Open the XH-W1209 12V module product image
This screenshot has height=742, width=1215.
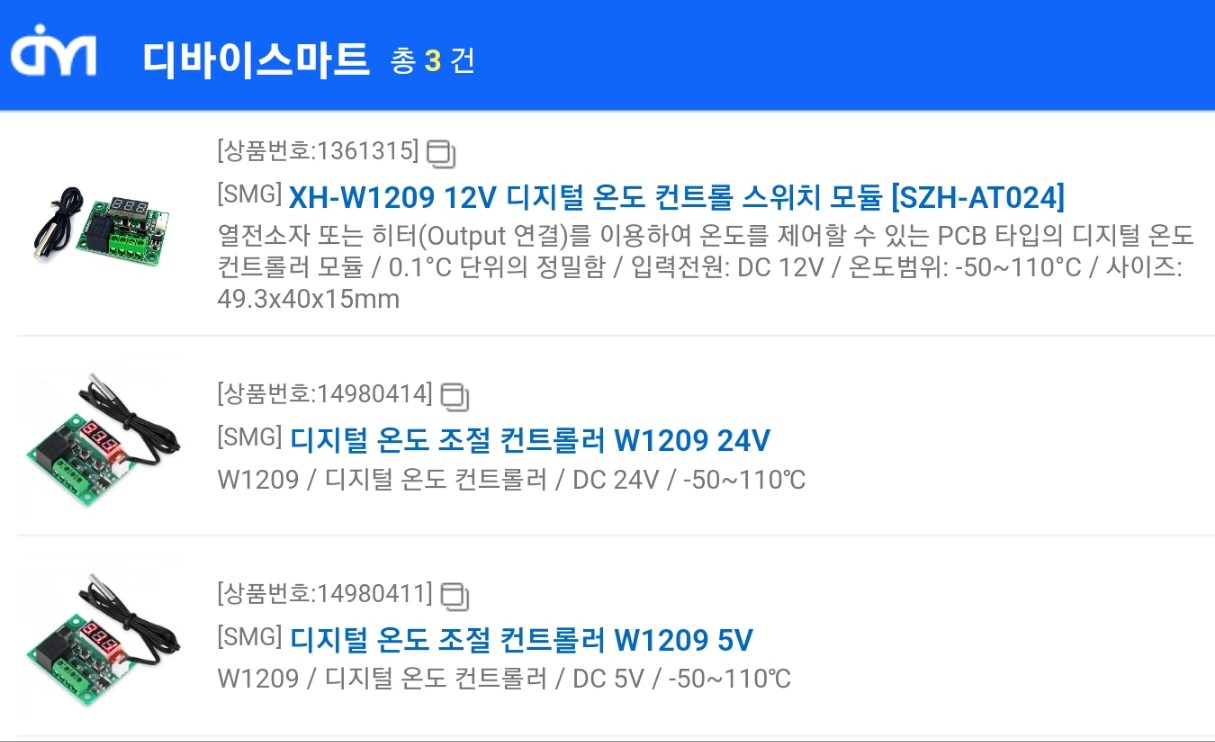click(x=101, y=222)
